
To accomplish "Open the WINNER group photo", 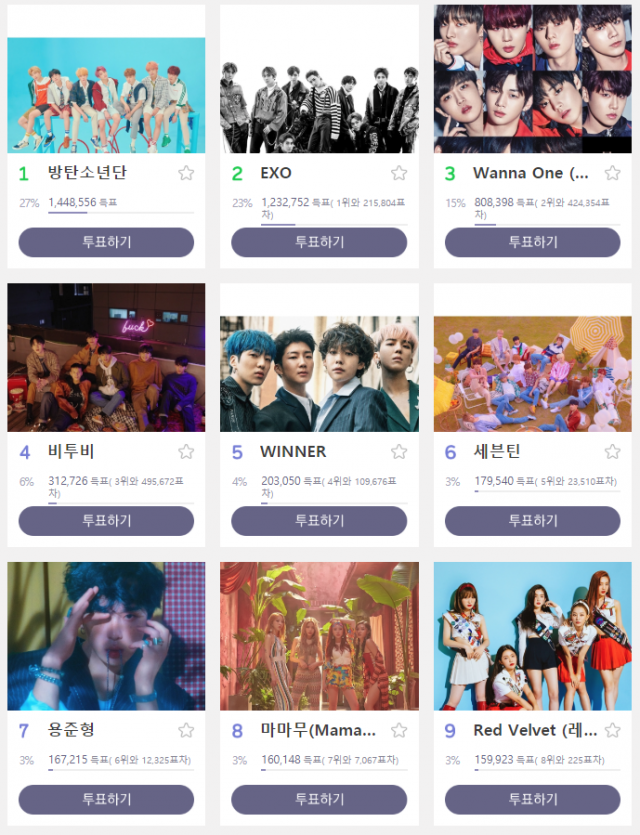I will click(x=319, y=373).
